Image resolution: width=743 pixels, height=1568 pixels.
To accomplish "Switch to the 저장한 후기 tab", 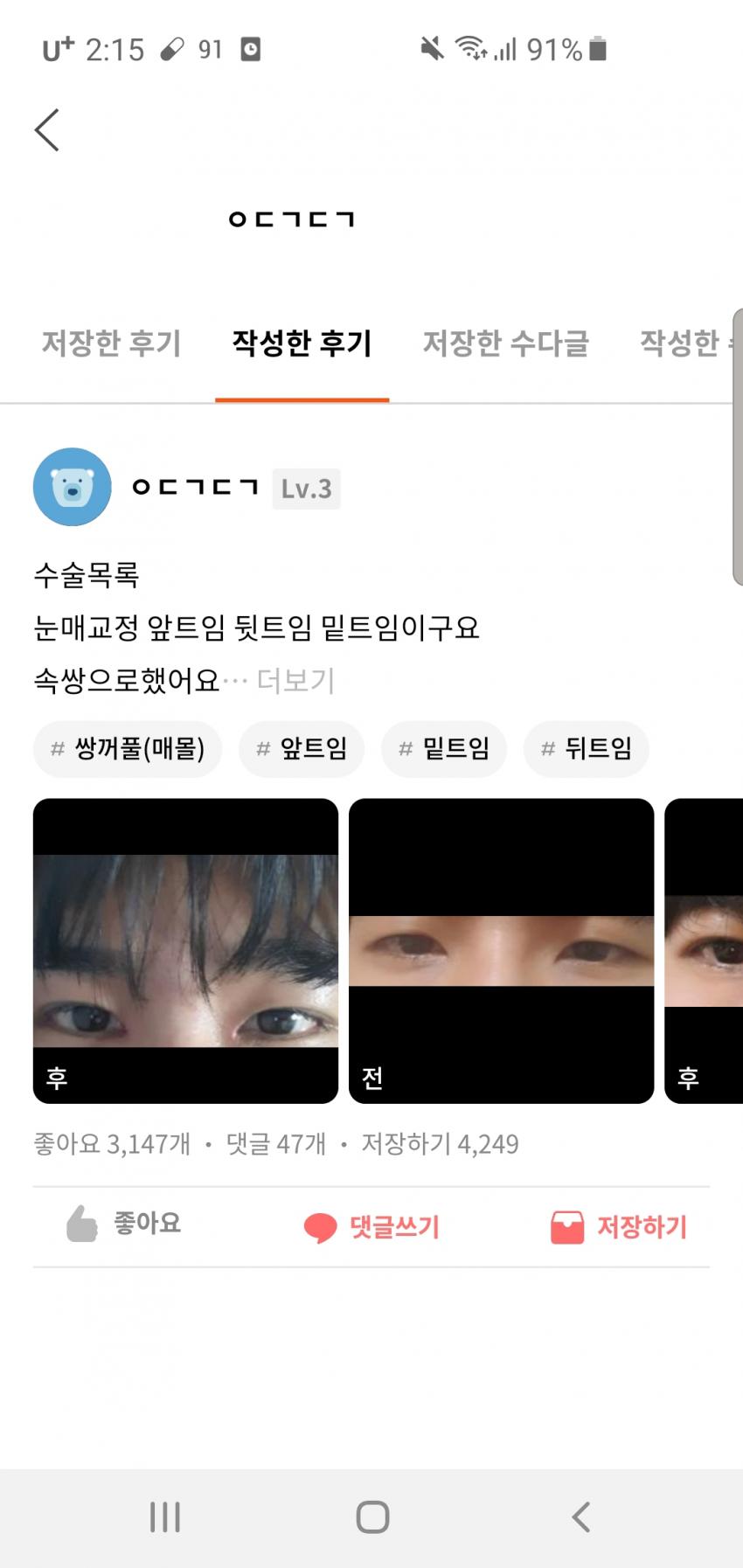I will click(x=111, y=343).
